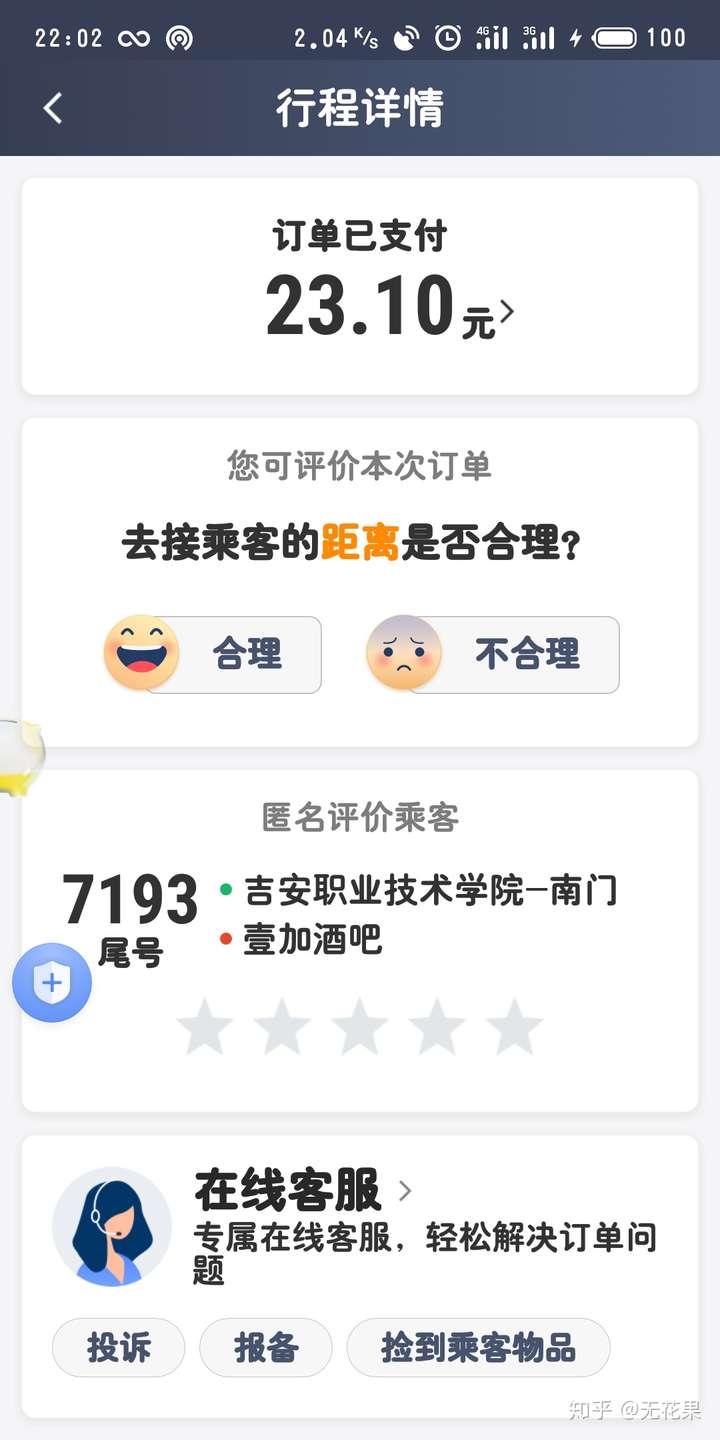Tap the 投诉 complaint button
This screenshot has height=1440, width=720.
tap(119, 1348)
